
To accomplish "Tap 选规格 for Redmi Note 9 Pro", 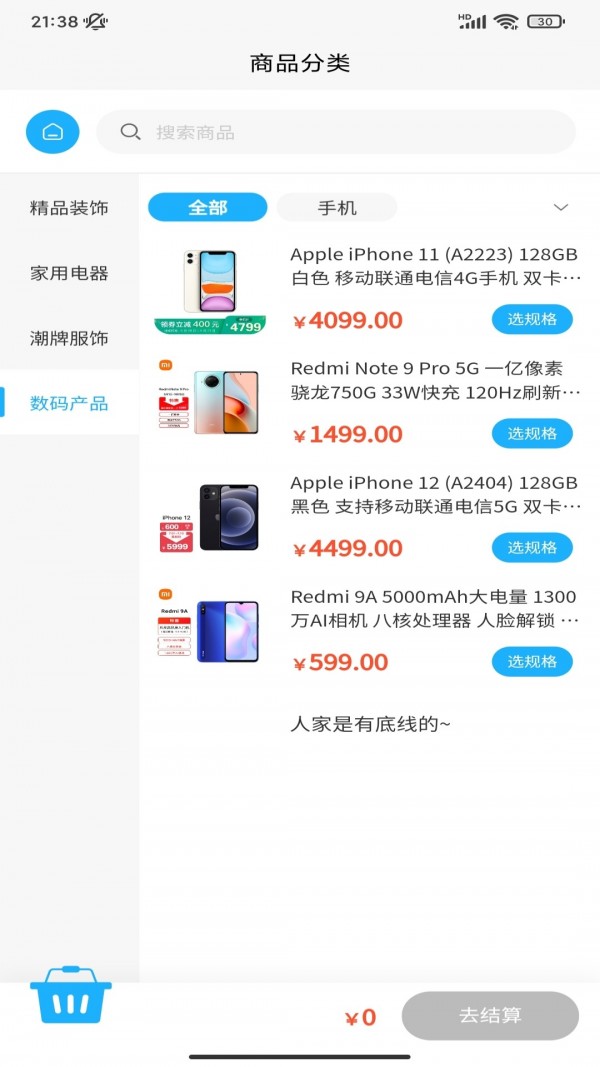I will pyautogui.click(x=532, y=433).
